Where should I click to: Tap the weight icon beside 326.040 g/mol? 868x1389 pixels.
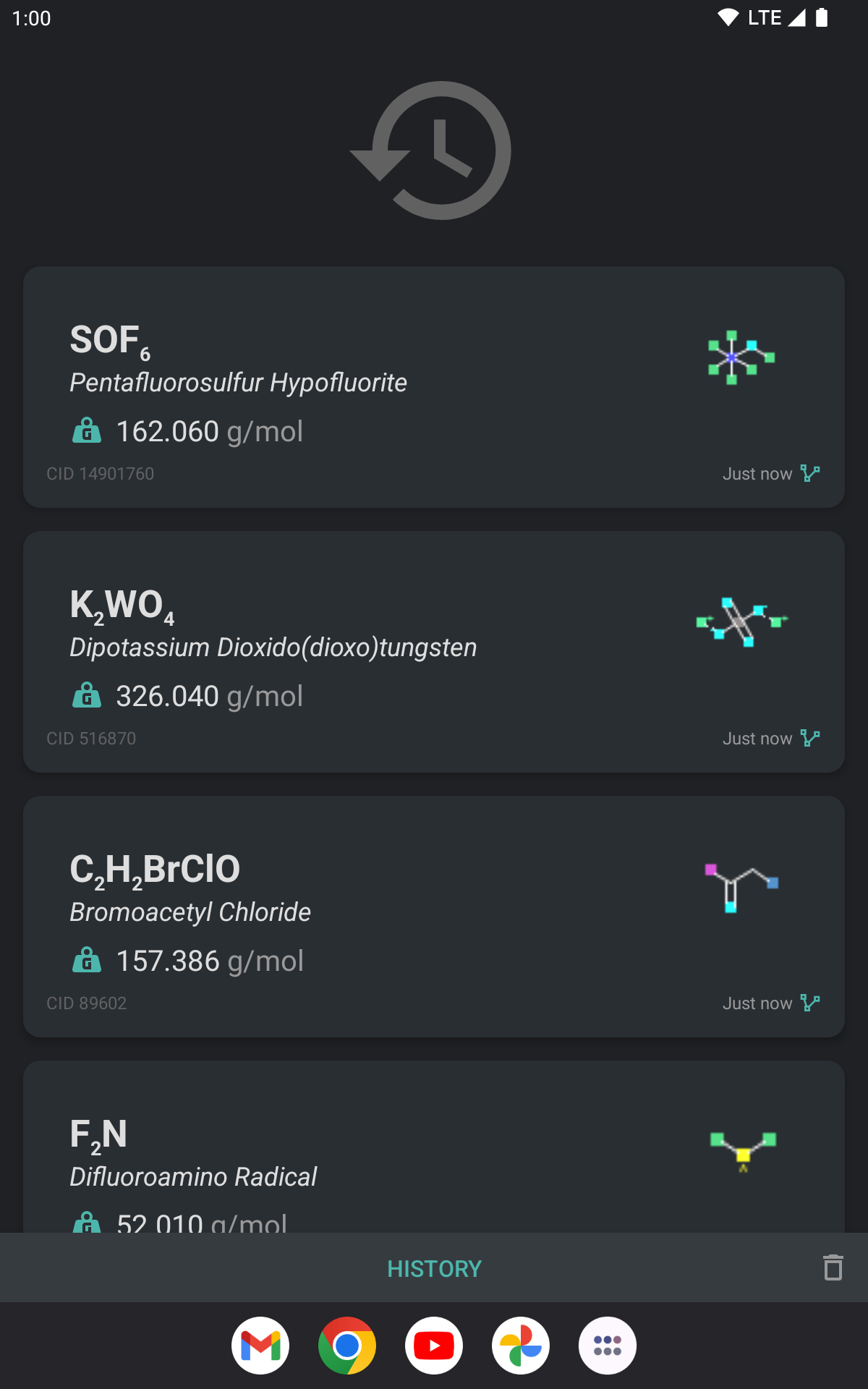[85, 696]
